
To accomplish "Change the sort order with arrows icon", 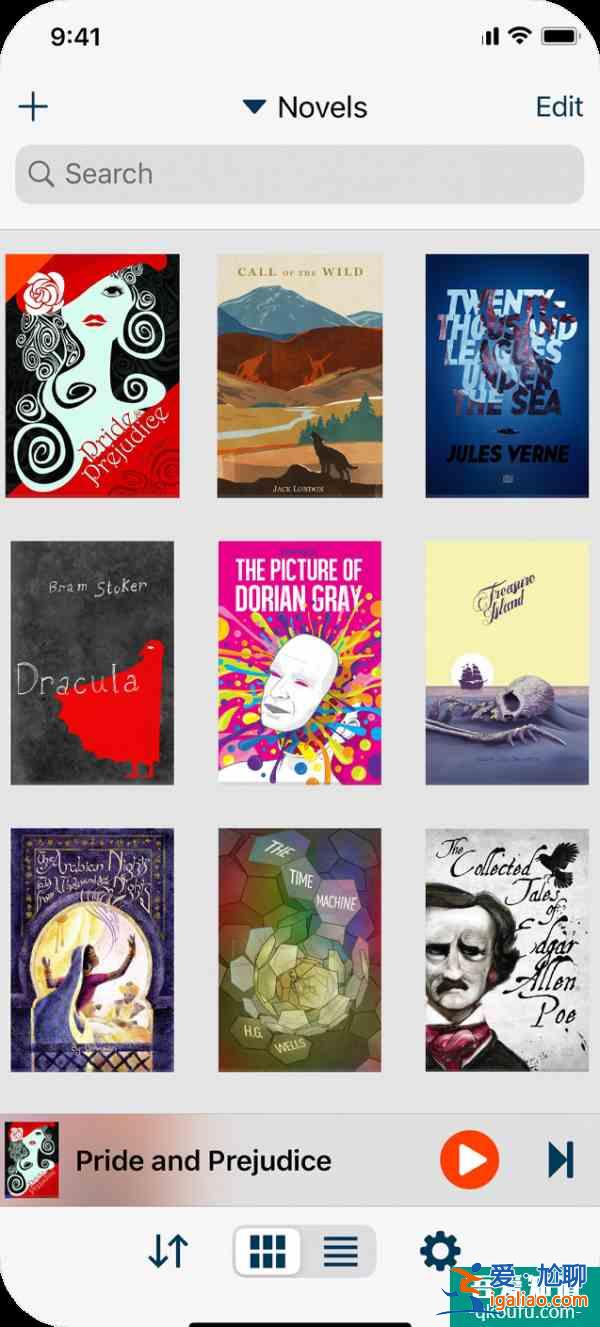I will pyautogui.click(x=168, y=1251).
